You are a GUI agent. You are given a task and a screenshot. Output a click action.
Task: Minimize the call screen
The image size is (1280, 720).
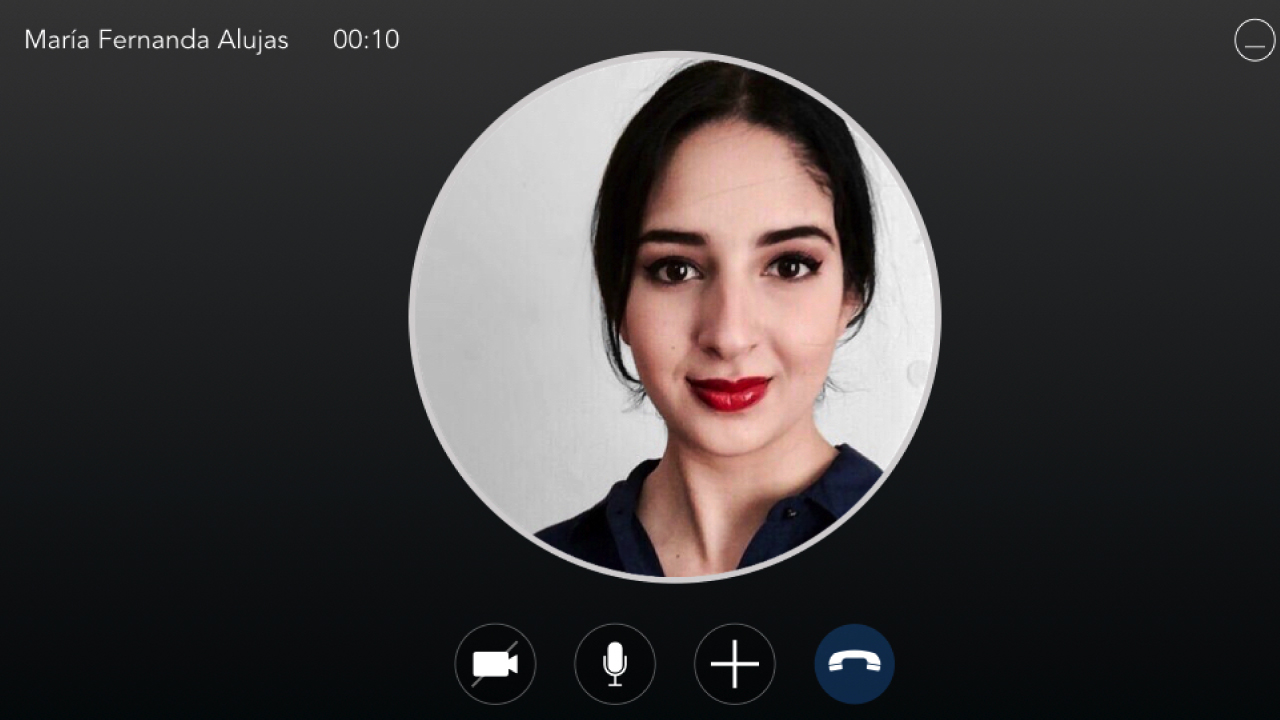click(x=1254, y=41)
